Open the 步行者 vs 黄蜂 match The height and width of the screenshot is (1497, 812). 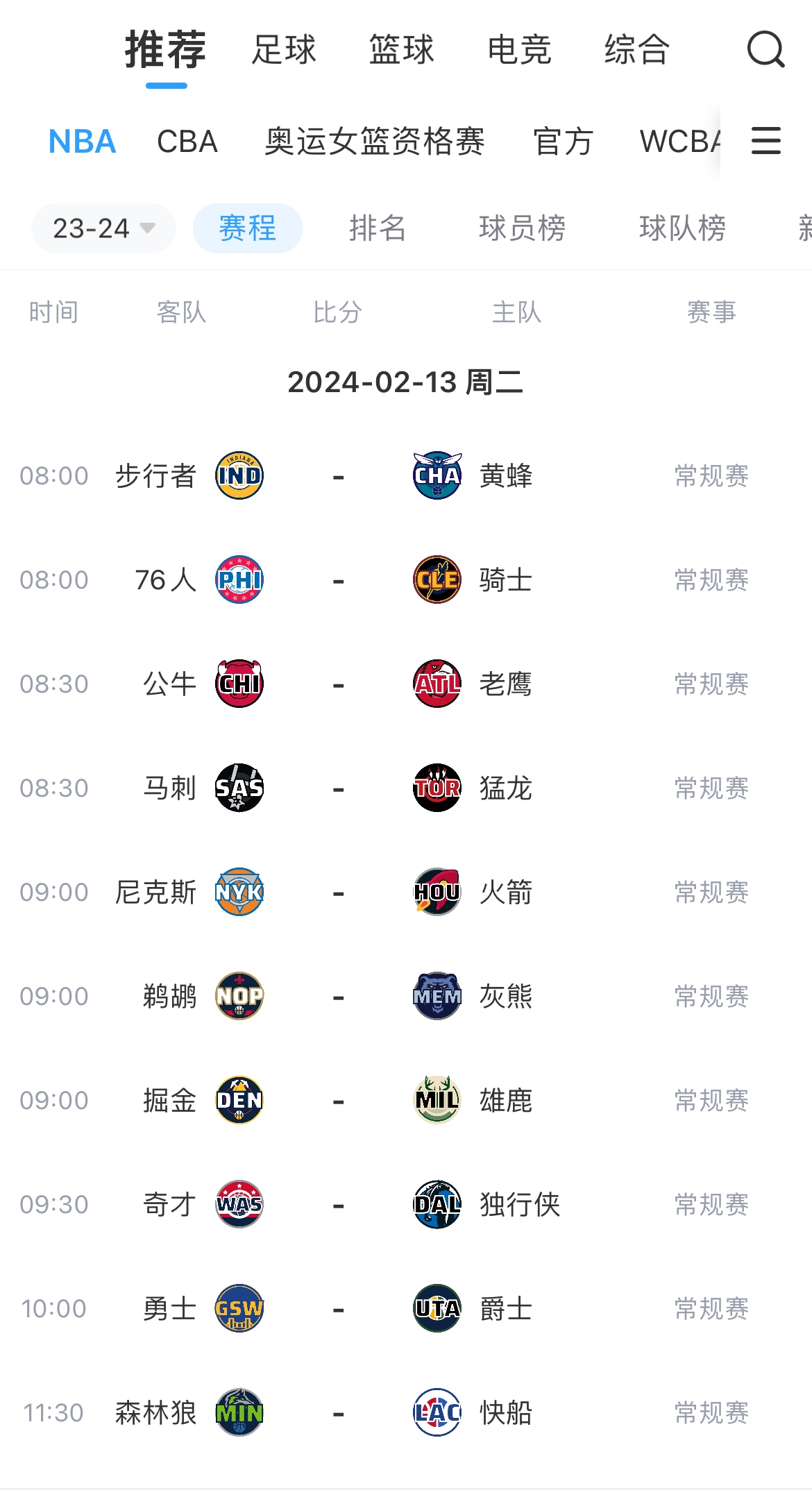406,476
